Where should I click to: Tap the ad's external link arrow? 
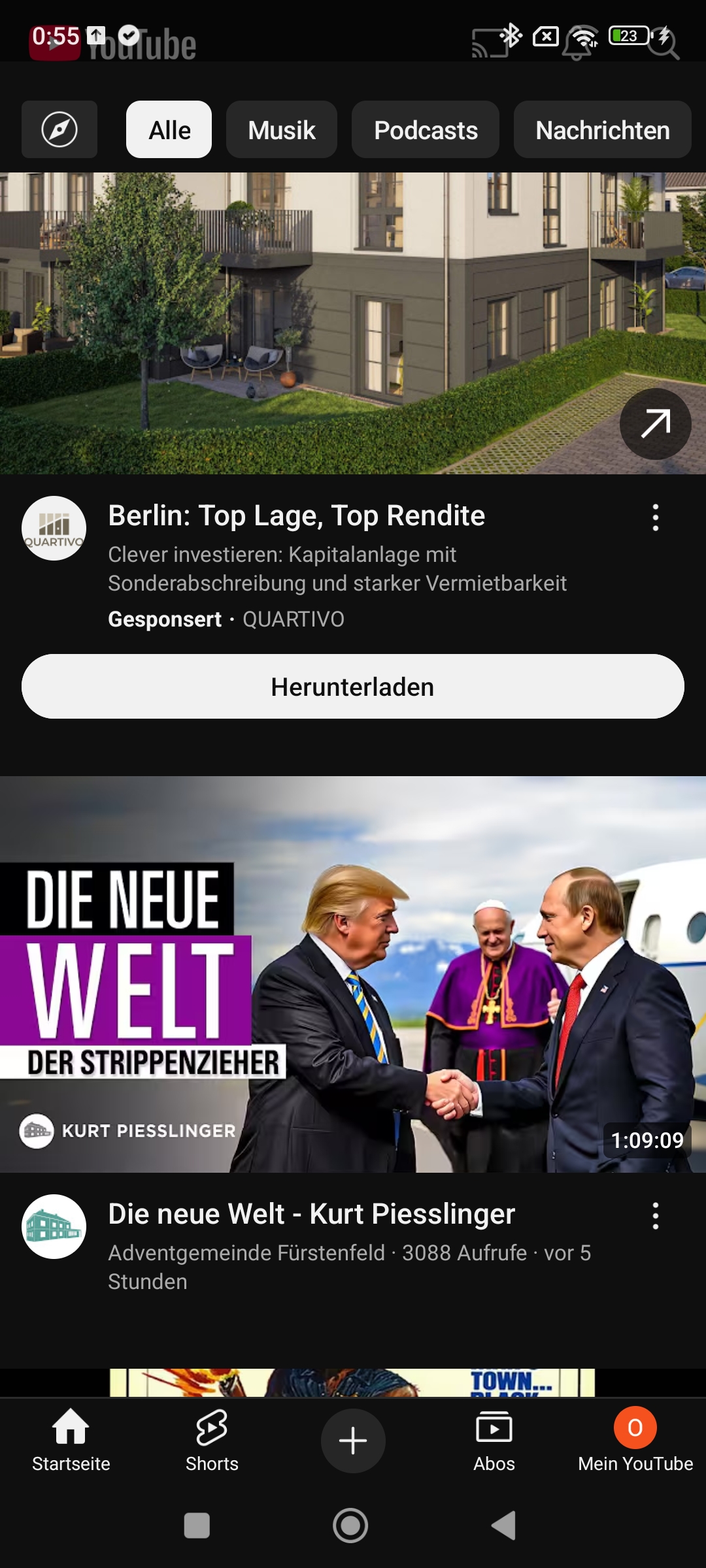655,424
